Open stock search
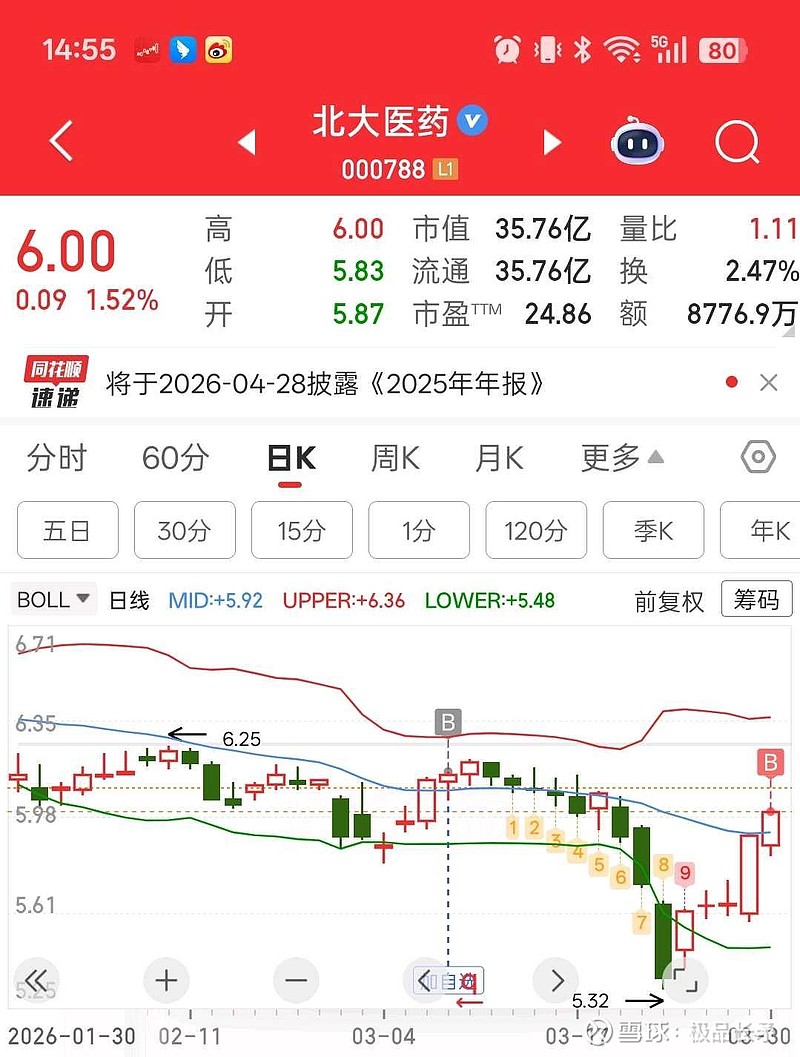 [x=737, y=143]
